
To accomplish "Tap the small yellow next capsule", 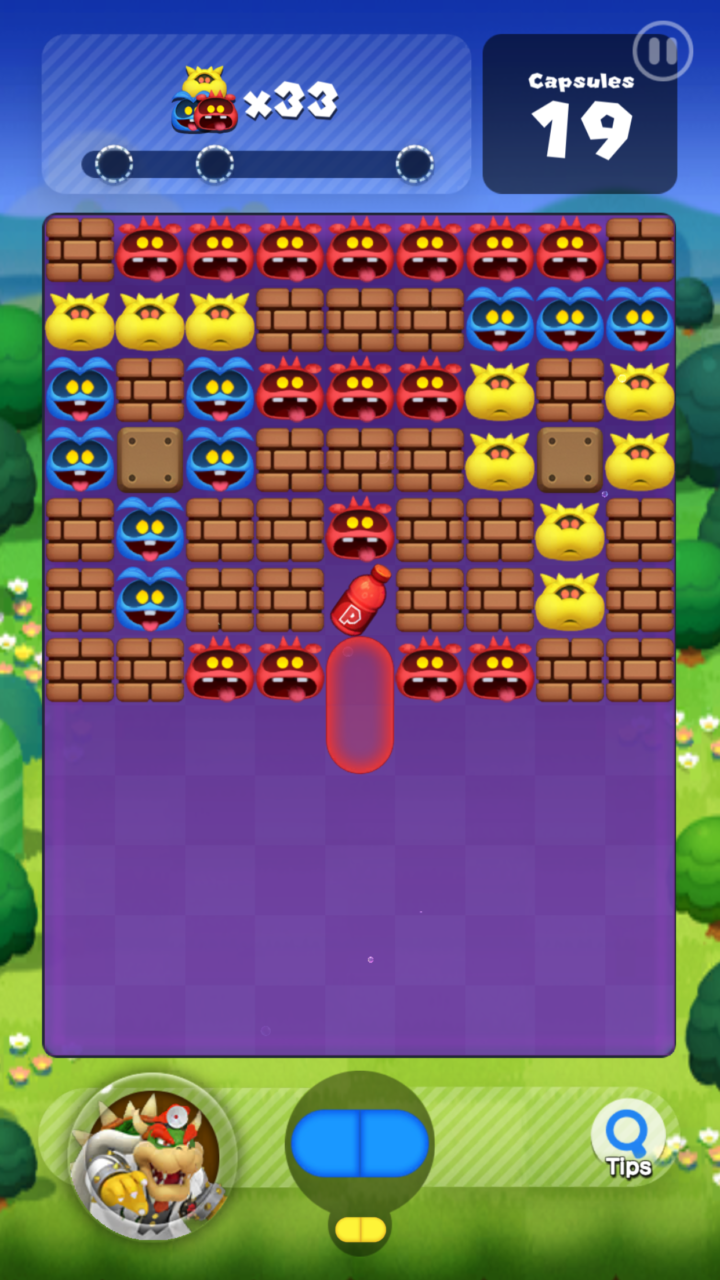I will pos(360,1229).
